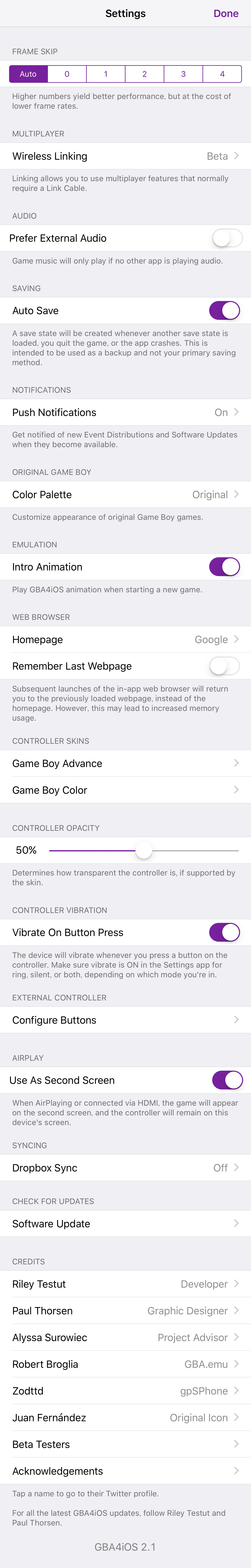Open Game Boy Color controller skins

coord(125,790)
